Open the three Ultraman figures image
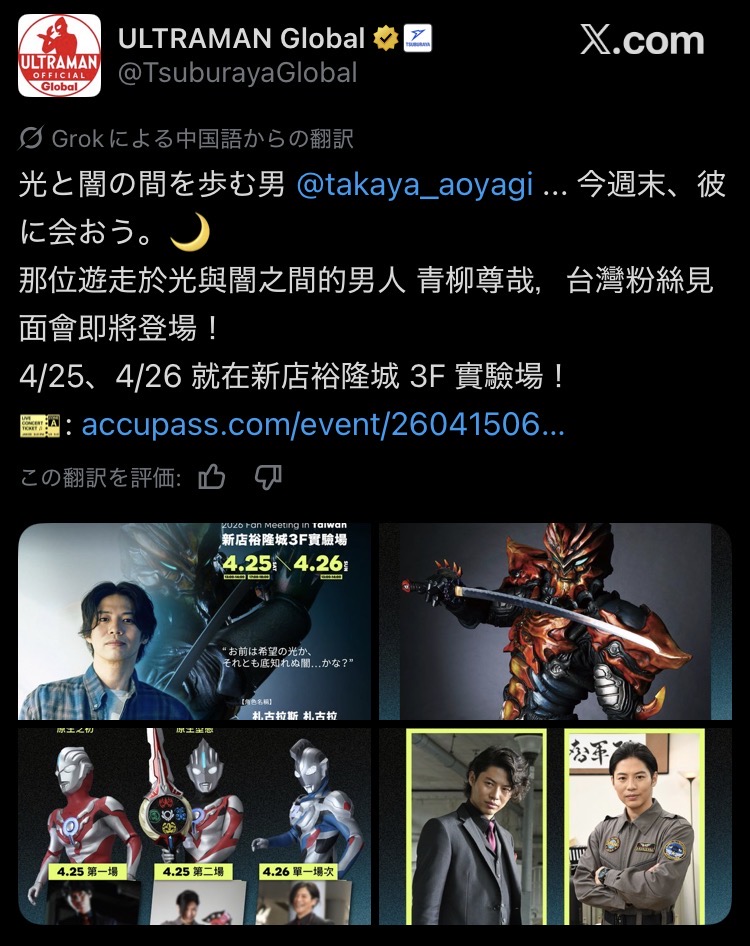The image size is (750, 946). [195, 826]
